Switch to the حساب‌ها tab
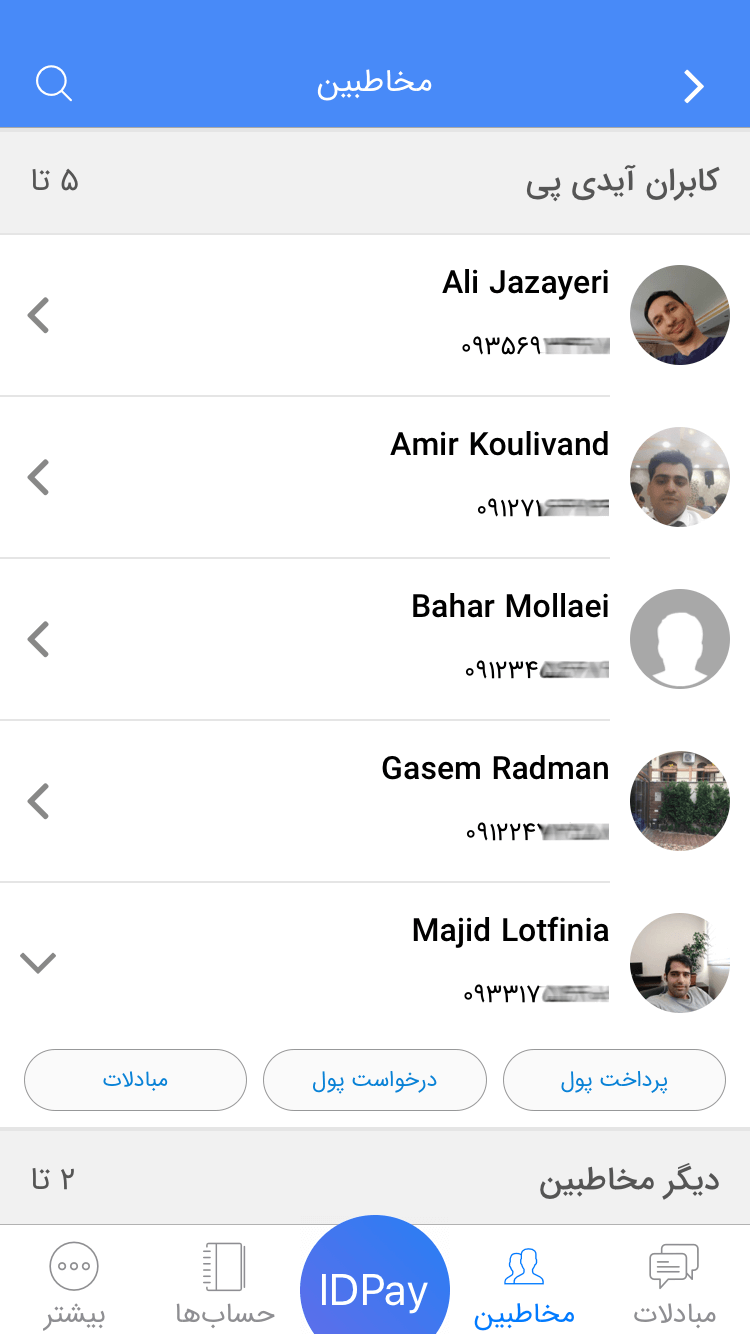This screenshot has height=1334, width=750. (224, 1285)
